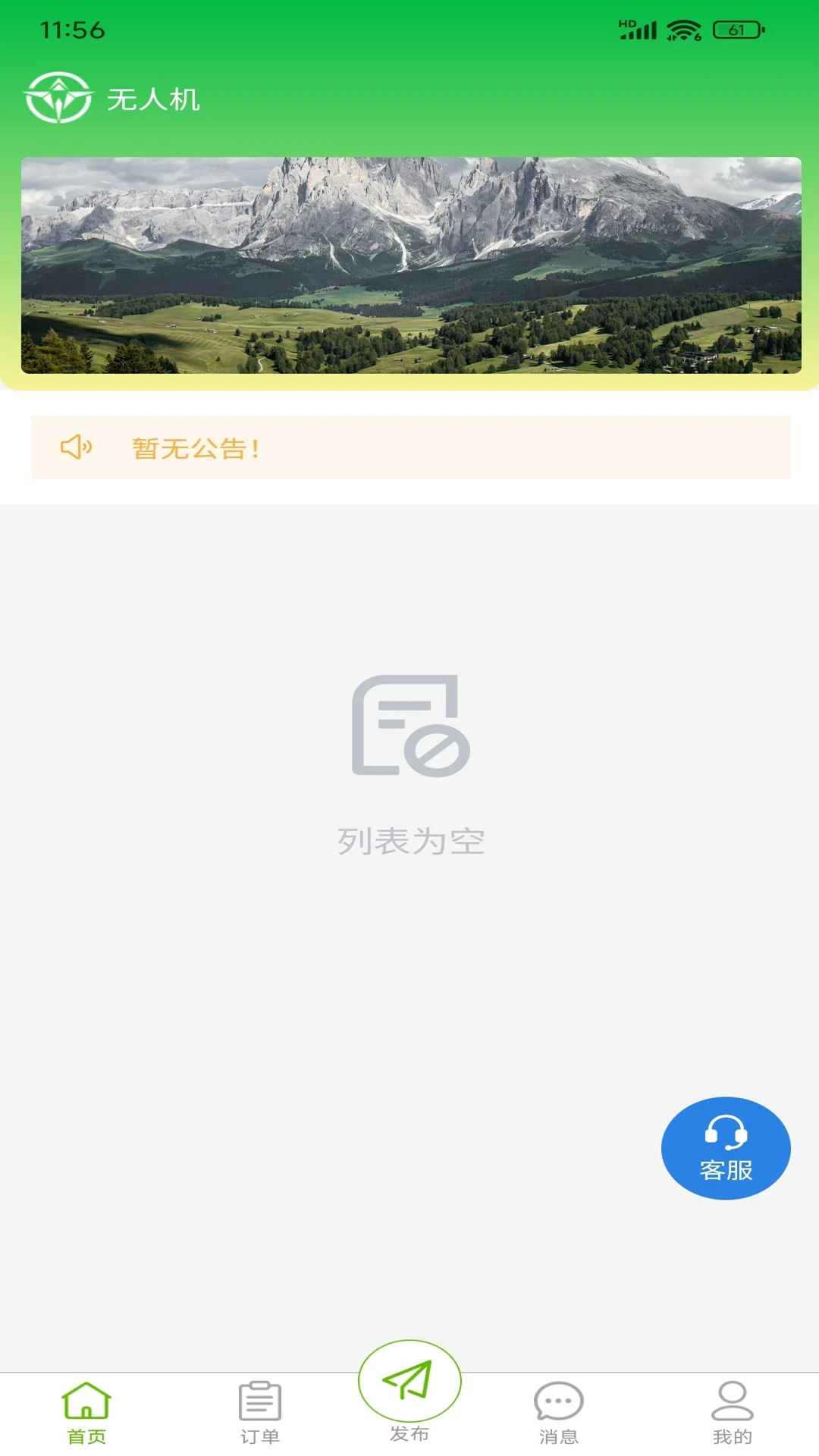Open the customer service 客服 button
This screenshot has width=819, height=1456.
(x=726, y=1149)
